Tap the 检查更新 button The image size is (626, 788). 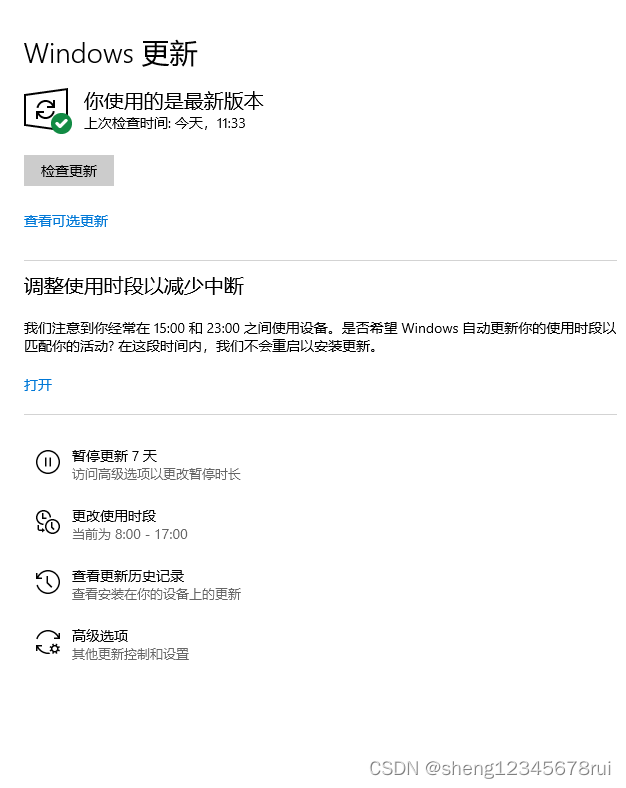coord(69,171)
